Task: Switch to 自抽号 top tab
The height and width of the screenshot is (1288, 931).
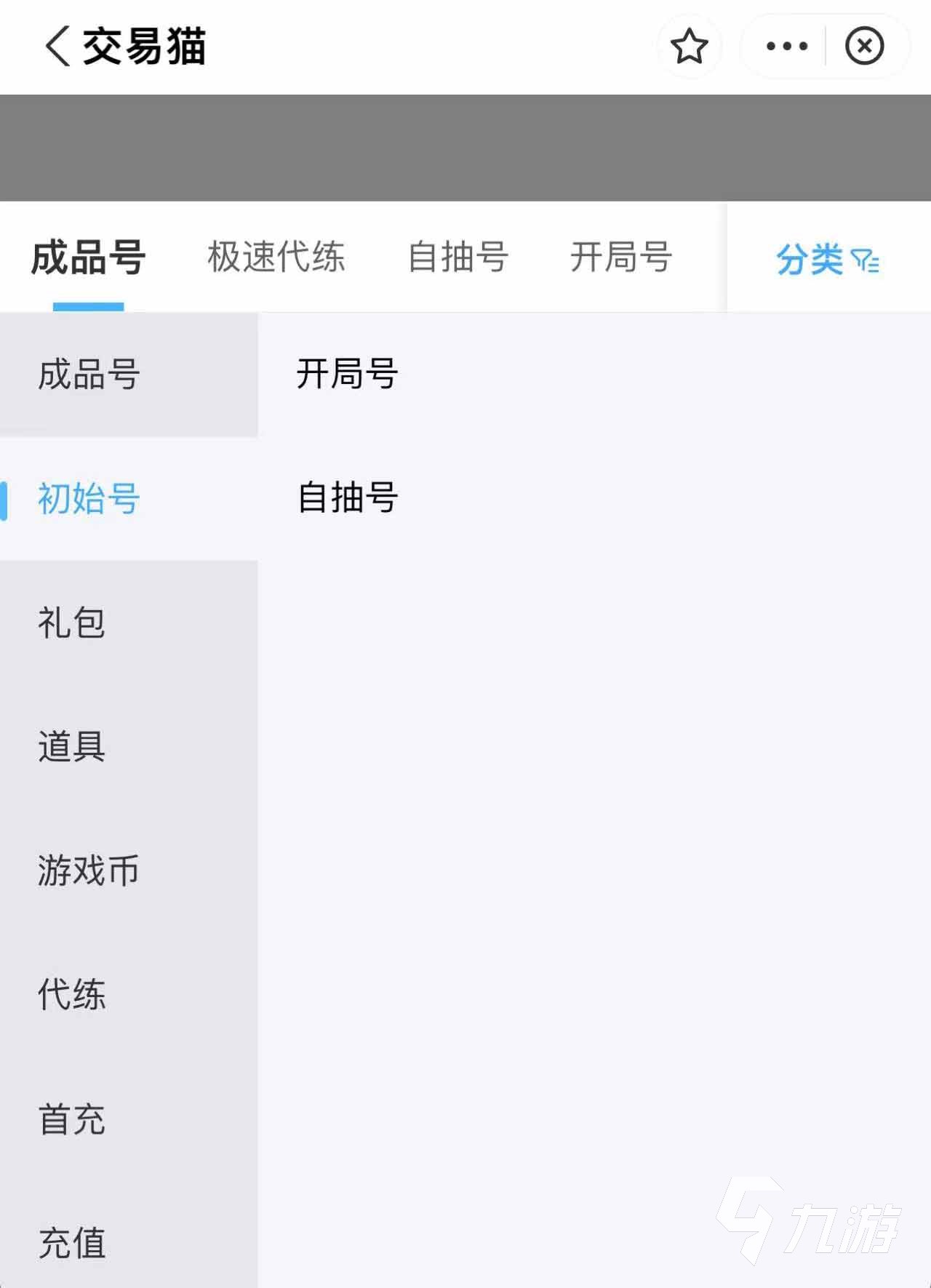Action: [458, 257]
